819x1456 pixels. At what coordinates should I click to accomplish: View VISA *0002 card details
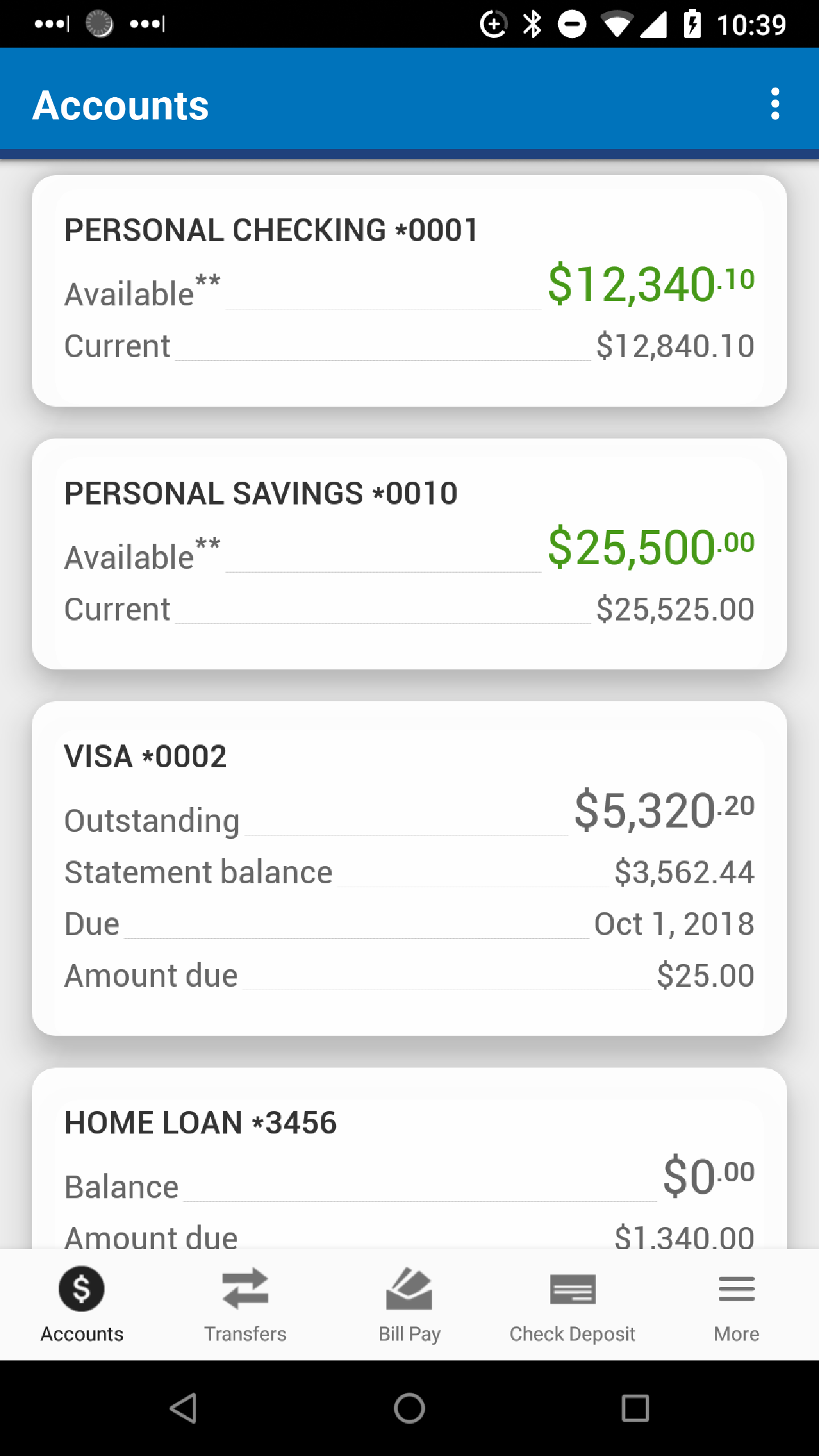[409, 868]
